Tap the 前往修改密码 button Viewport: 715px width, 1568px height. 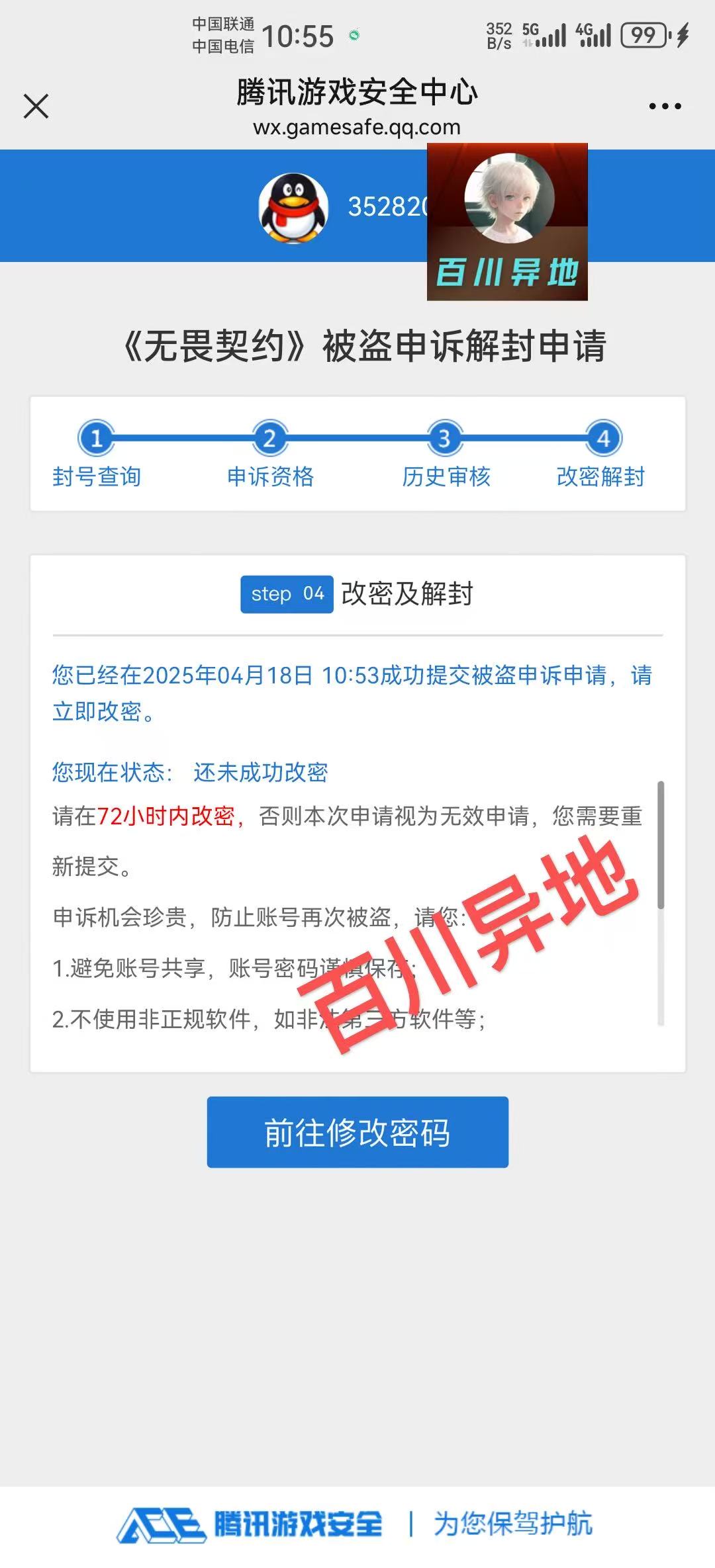(358, 1132)
